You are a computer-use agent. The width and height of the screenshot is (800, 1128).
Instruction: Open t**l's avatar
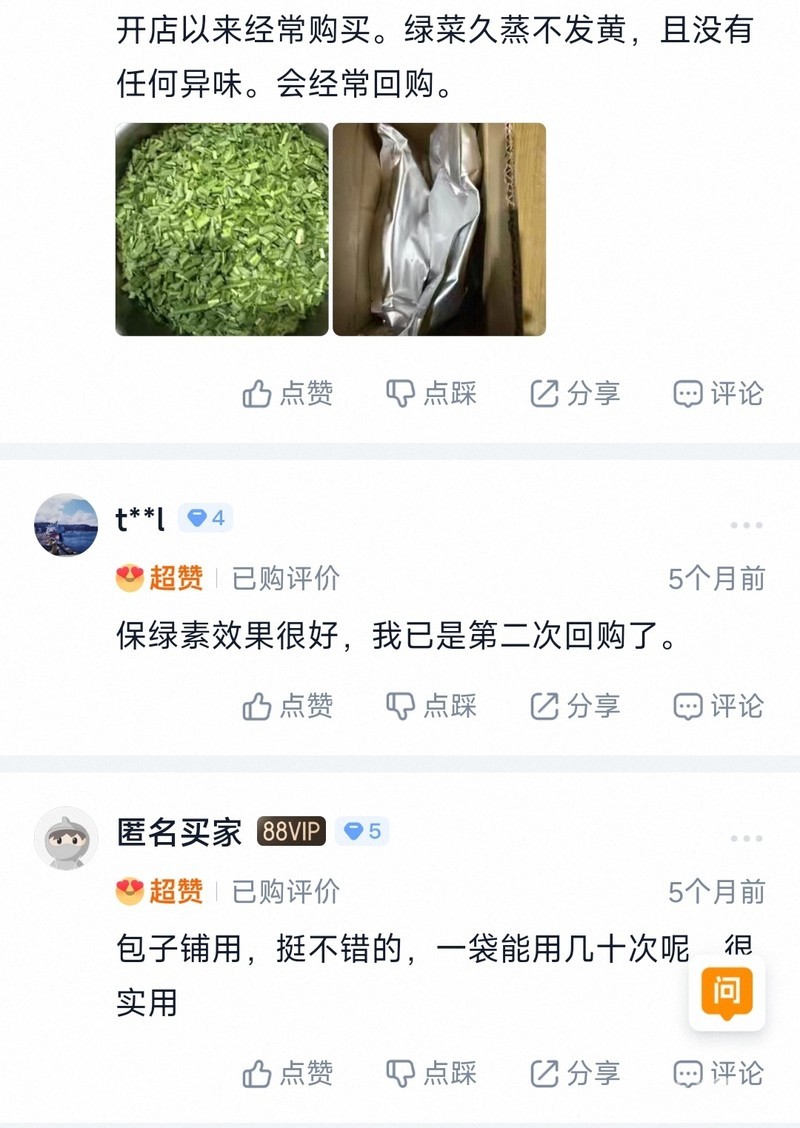tap(66, 524)
